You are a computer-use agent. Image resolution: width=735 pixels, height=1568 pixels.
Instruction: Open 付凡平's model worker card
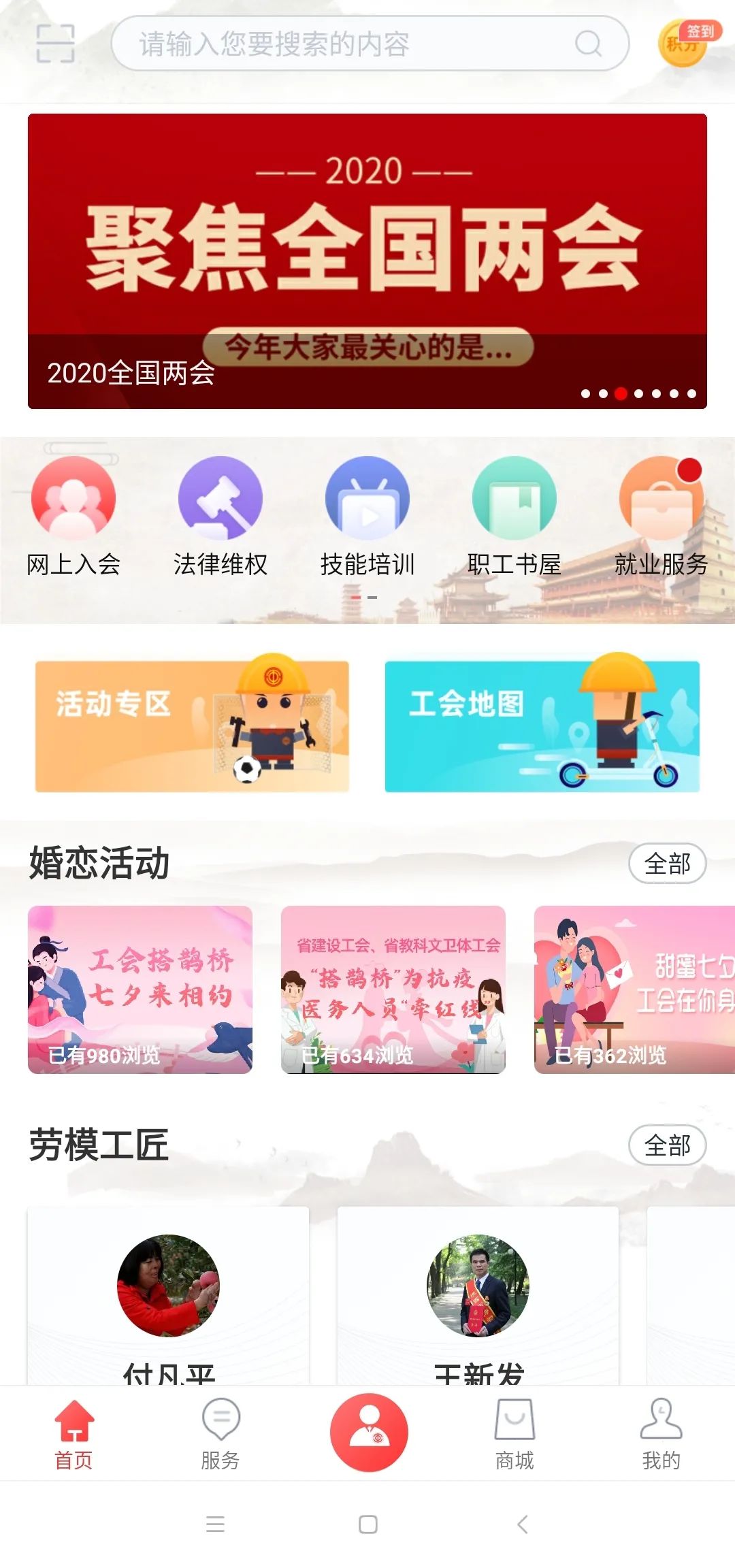click(168, 1296)
